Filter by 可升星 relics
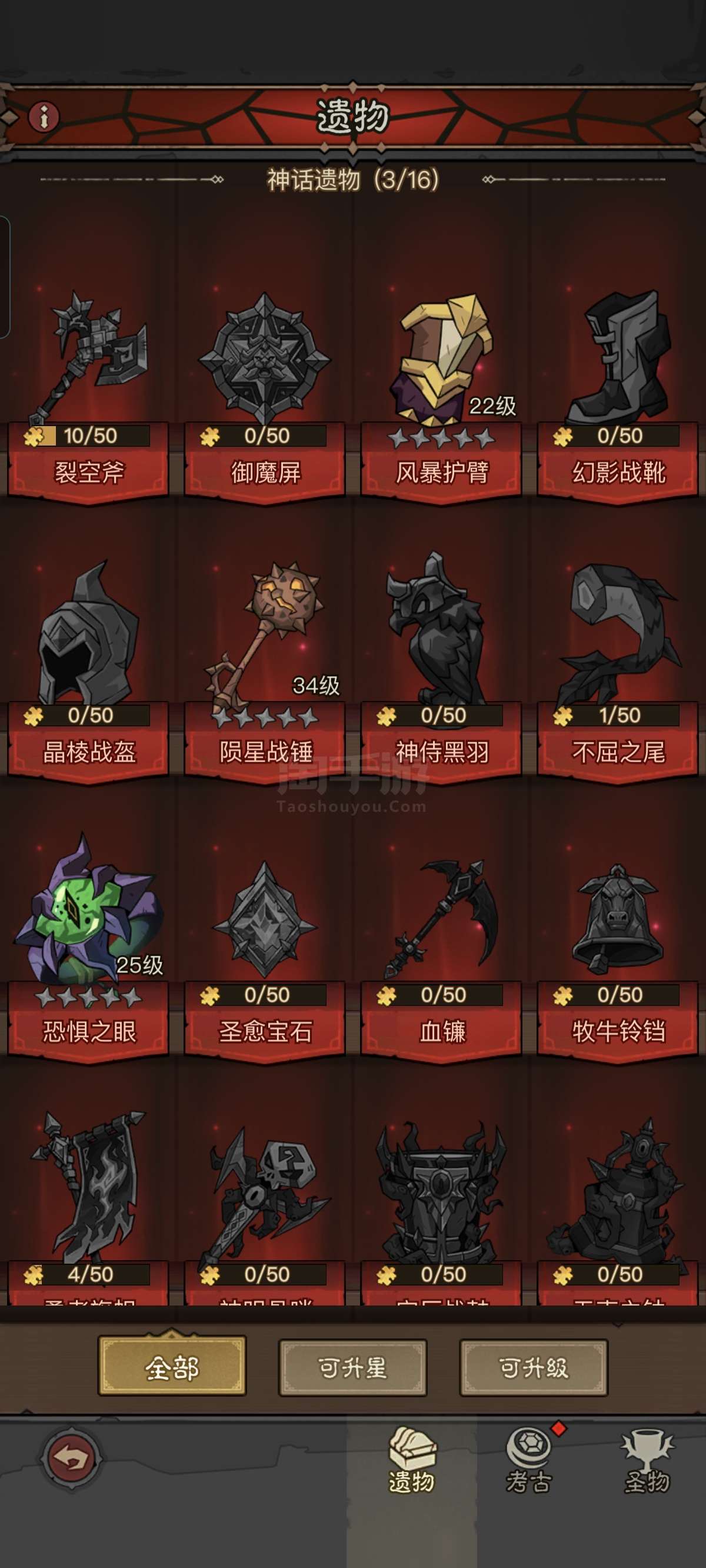The height and width of the screenshot is (1568, 706). tap(352, 1368)
